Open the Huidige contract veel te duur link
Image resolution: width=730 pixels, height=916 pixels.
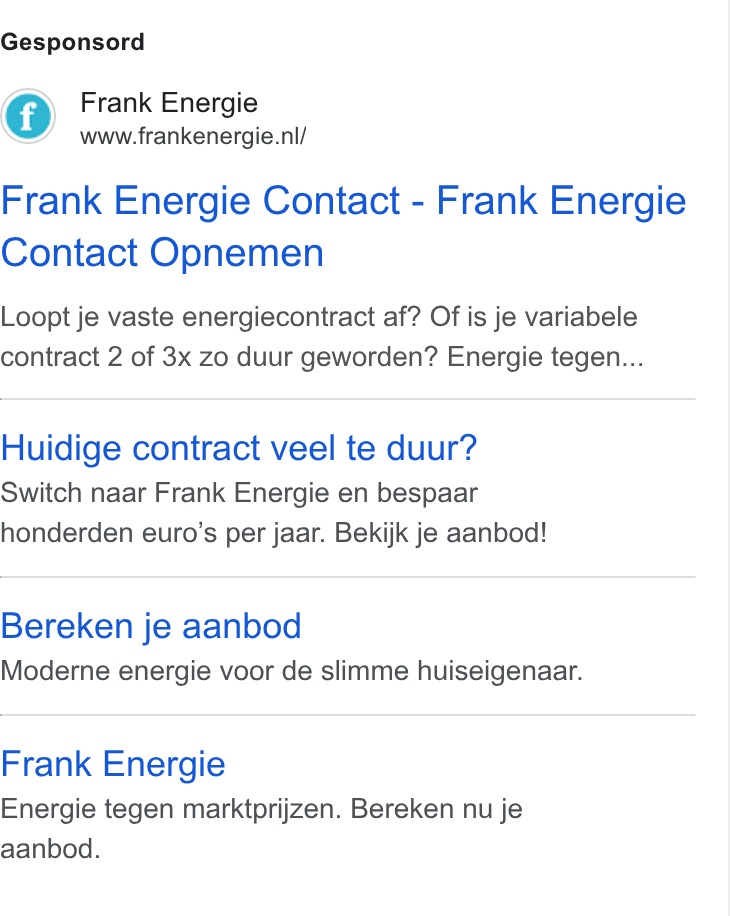(x=239, y=448)
